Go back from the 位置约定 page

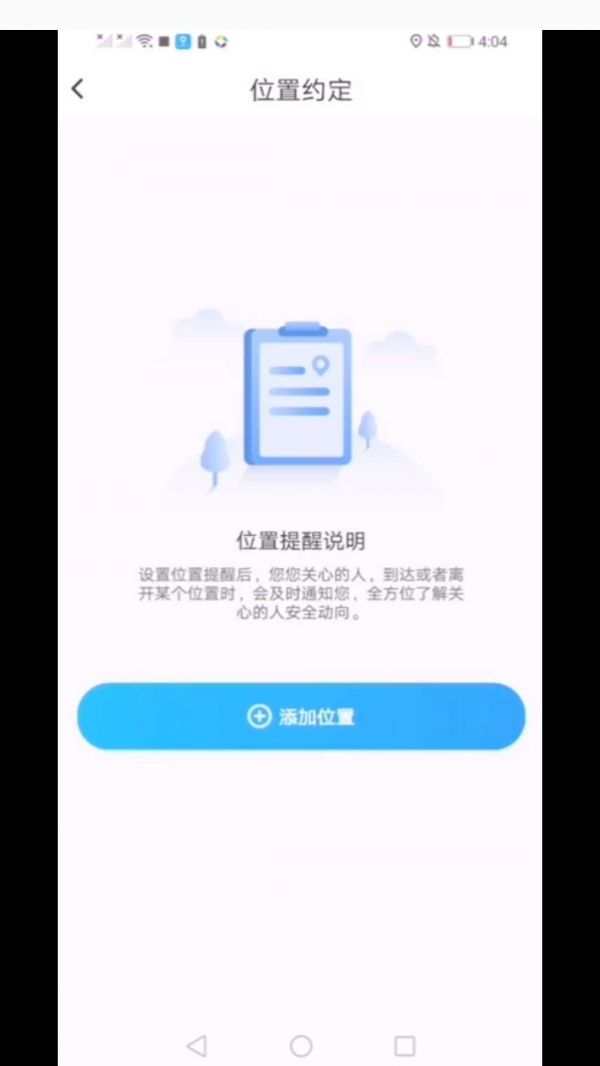coord(78,89)
